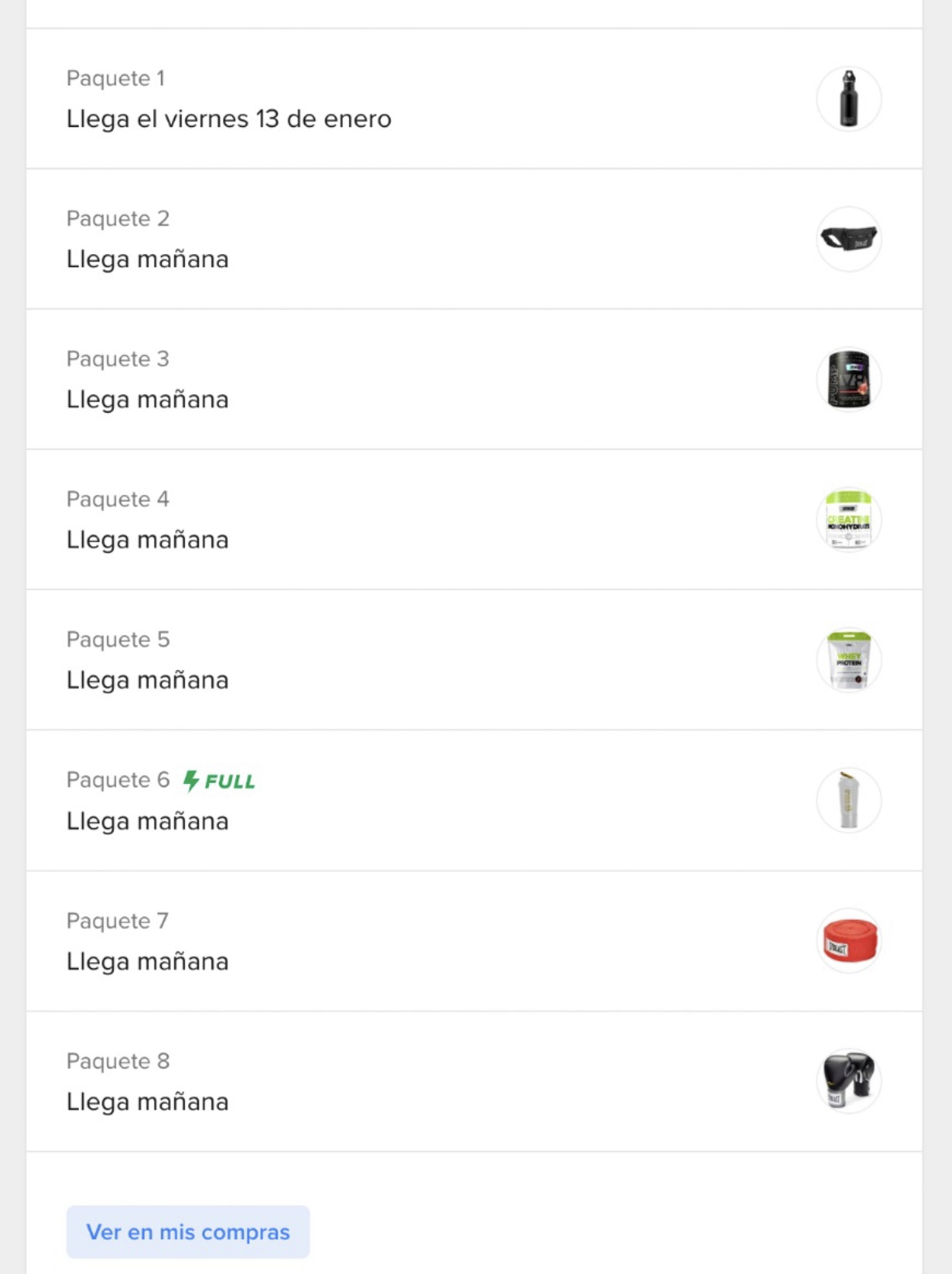
Task: Open Paquete 1 arriving Friday 13 de enero
Action: (x=474, y=99)
